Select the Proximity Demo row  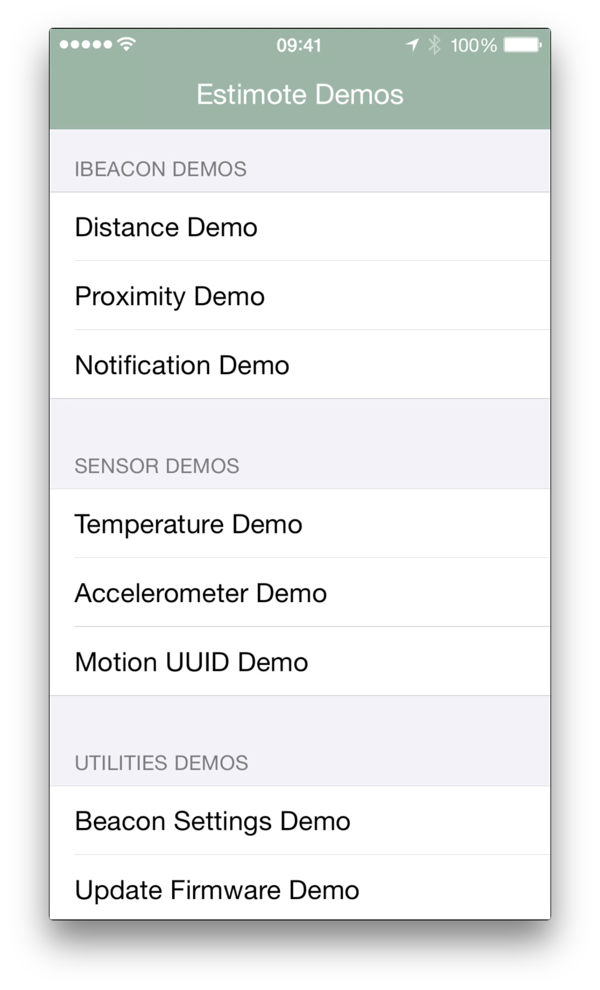[299, 296]
